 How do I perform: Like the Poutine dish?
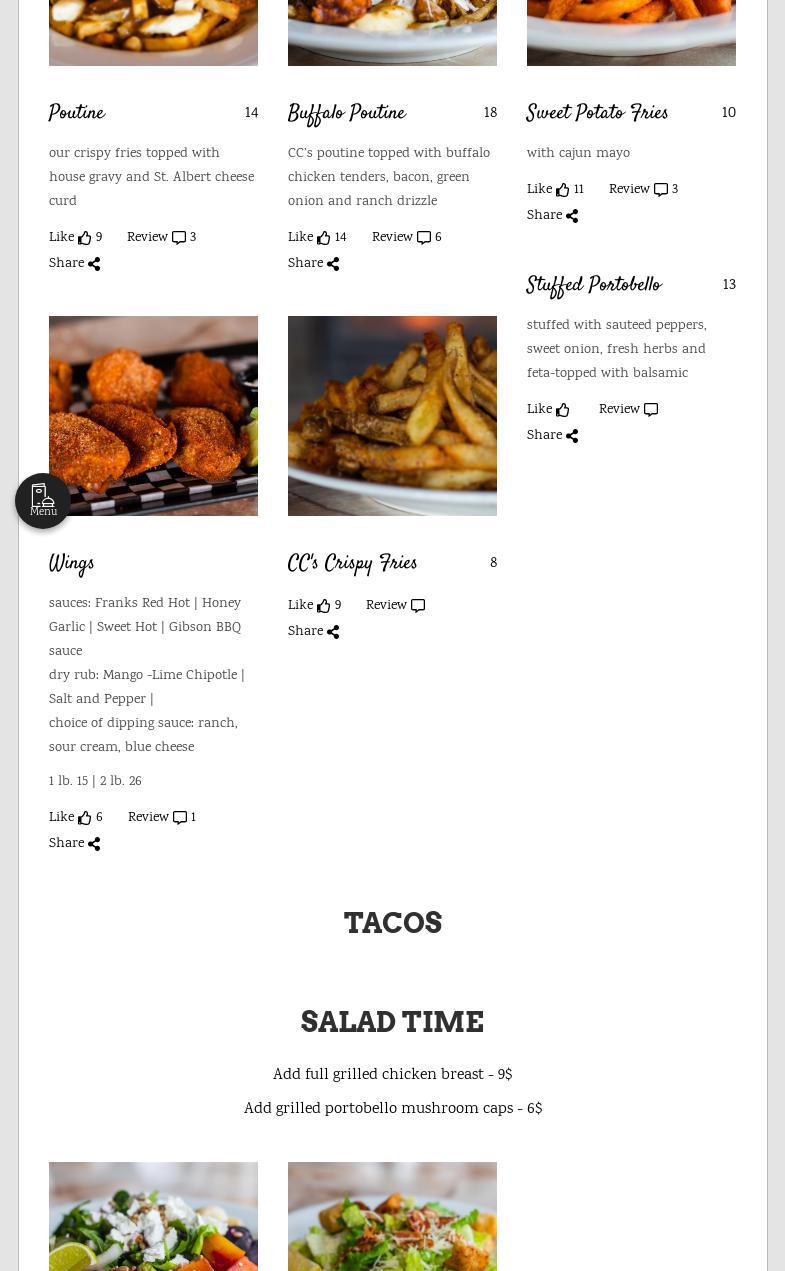coord(75,238)
